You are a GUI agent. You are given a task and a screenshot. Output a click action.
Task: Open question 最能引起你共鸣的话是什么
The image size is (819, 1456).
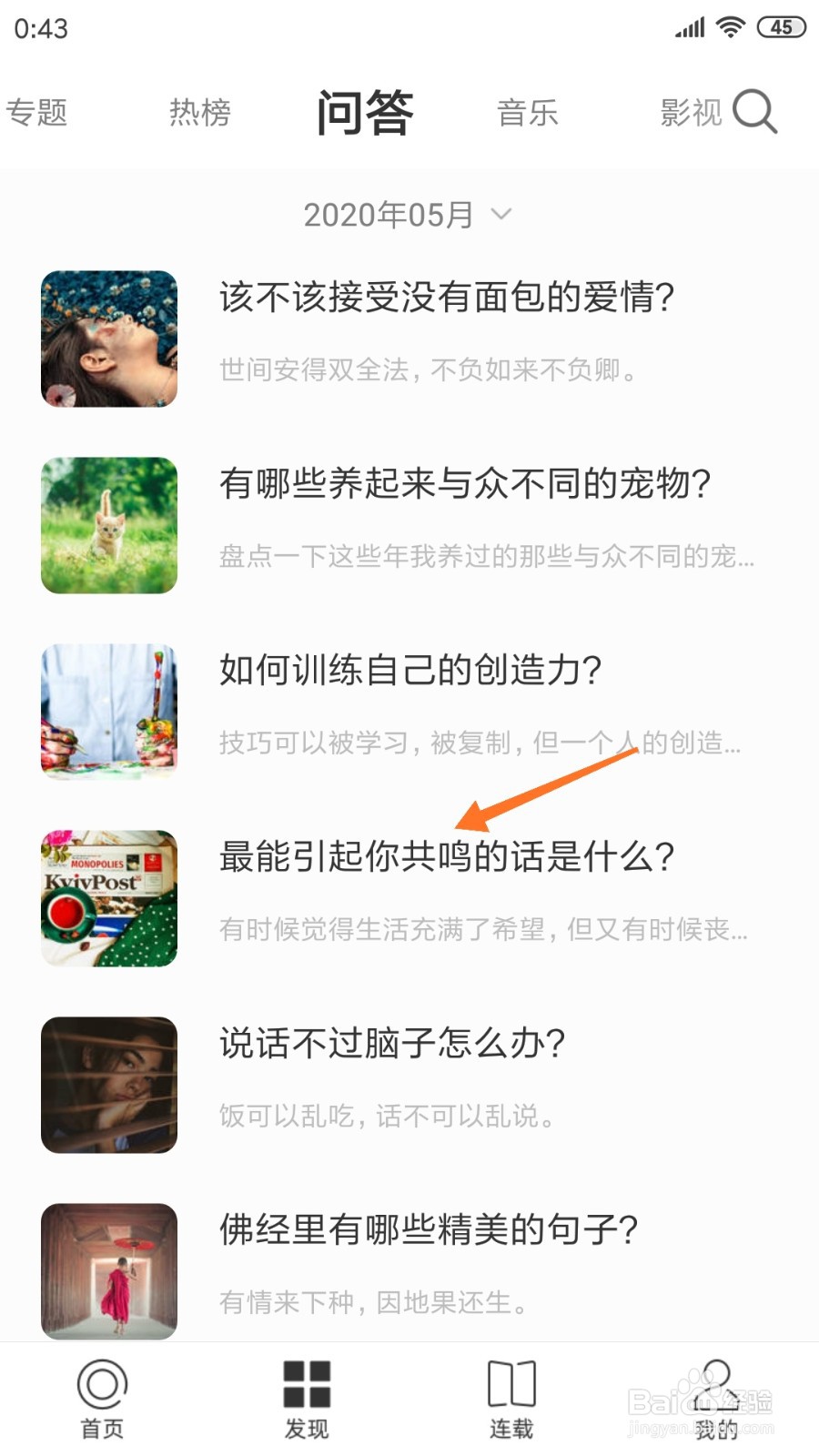pos(445,855)
